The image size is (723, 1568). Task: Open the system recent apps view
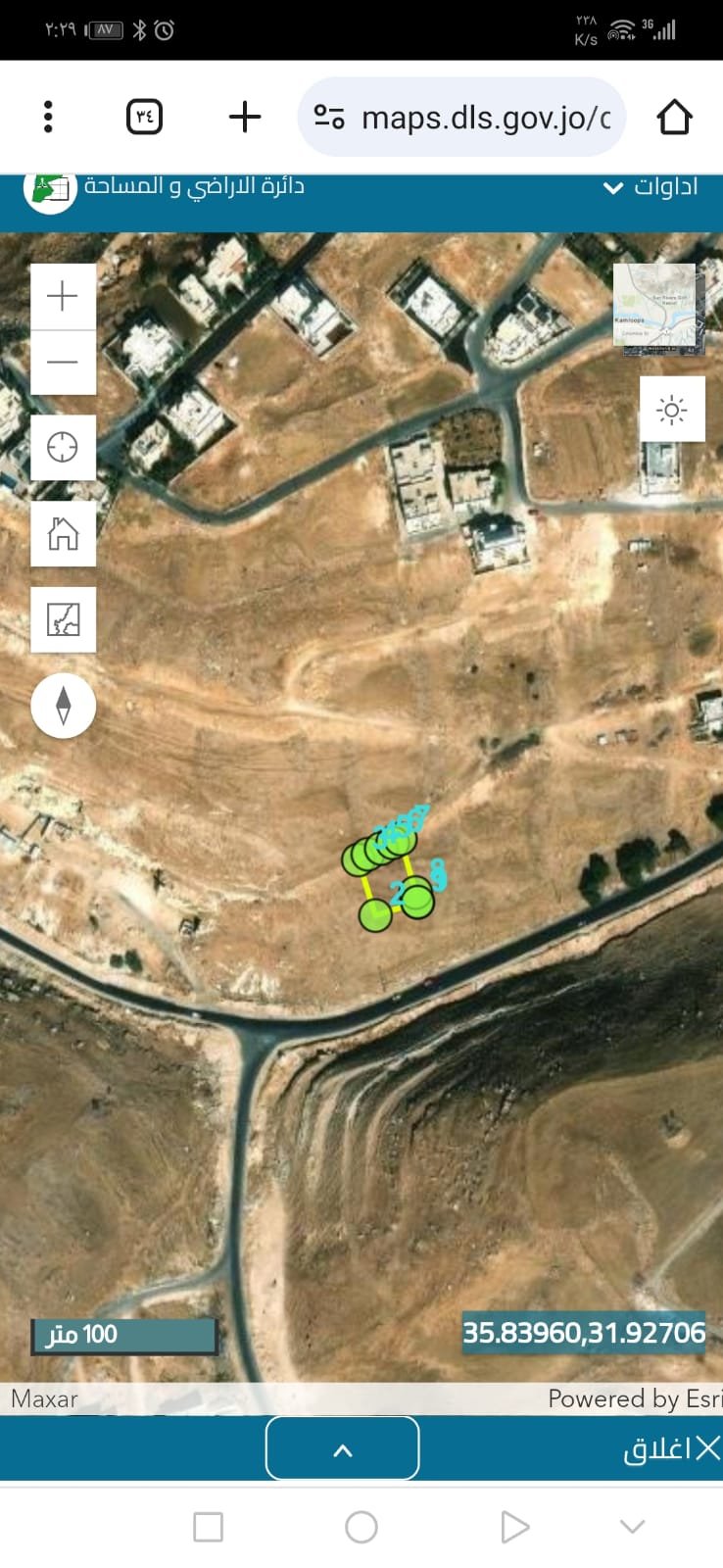tap(208, 1527)
